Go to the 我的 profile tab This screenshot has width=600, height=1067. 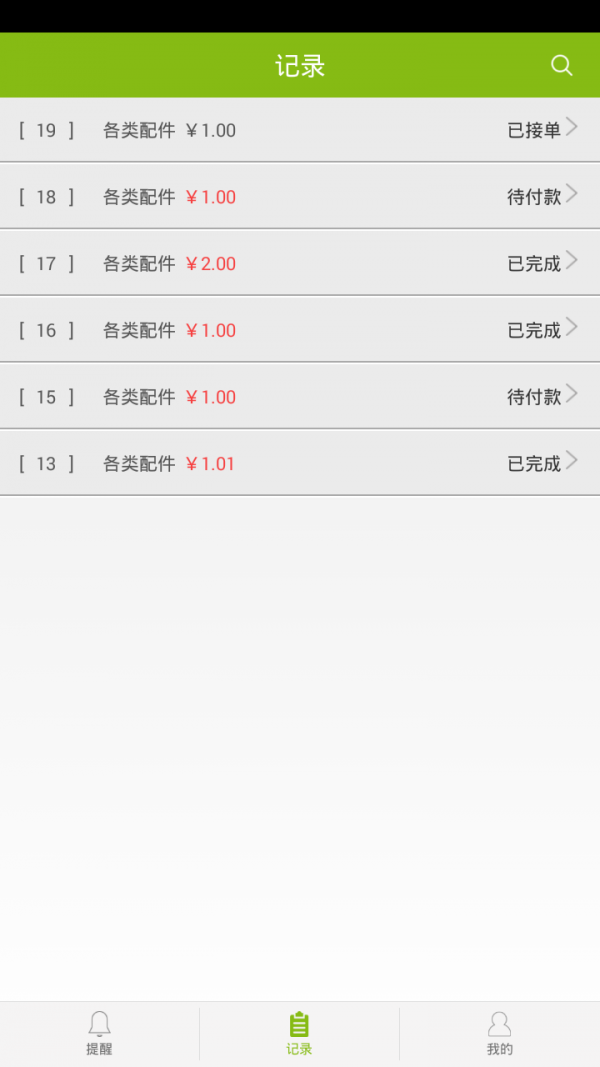500,1033
